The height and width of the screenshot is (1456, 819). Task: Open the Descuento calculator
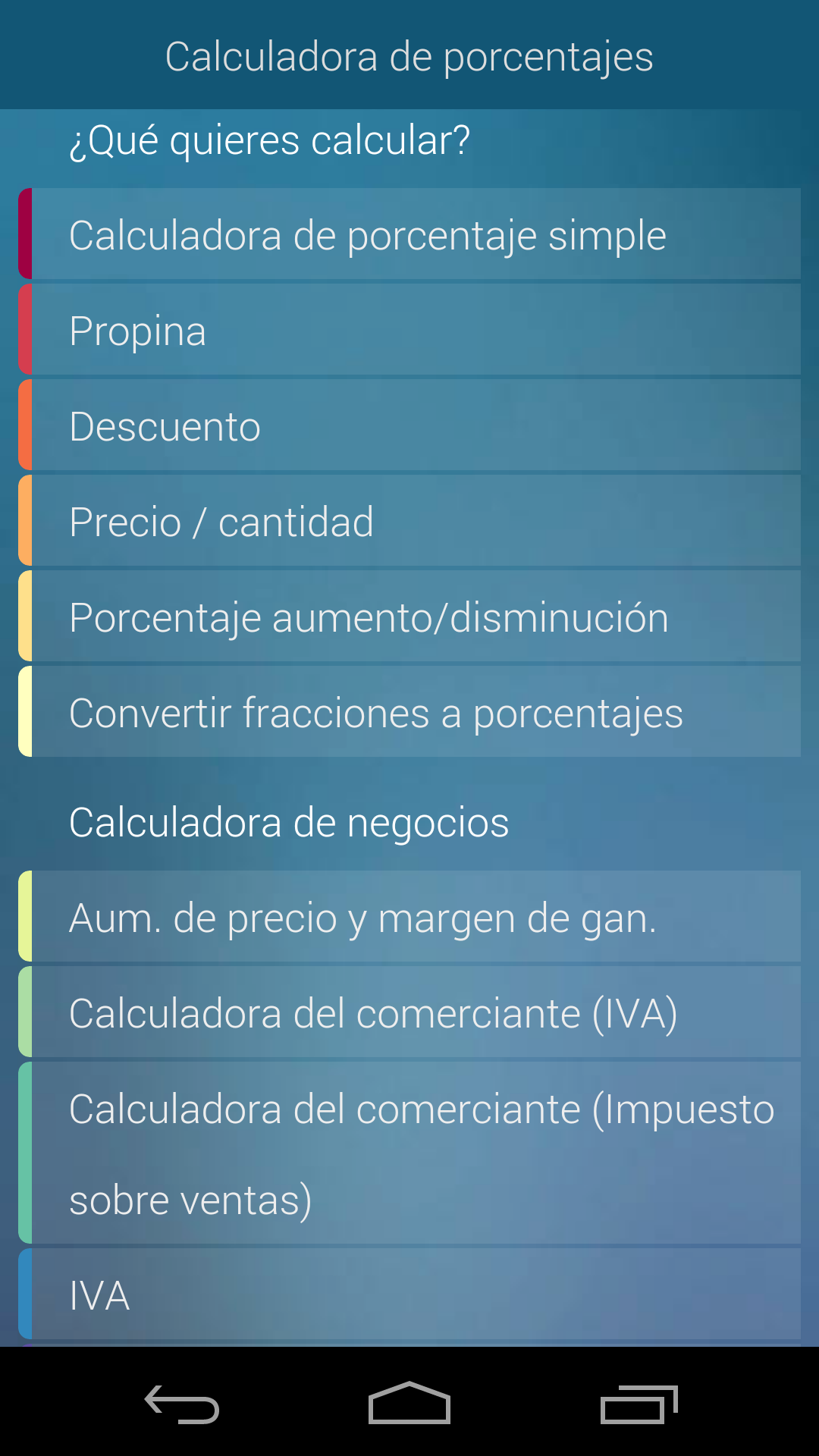pos(409,425)
